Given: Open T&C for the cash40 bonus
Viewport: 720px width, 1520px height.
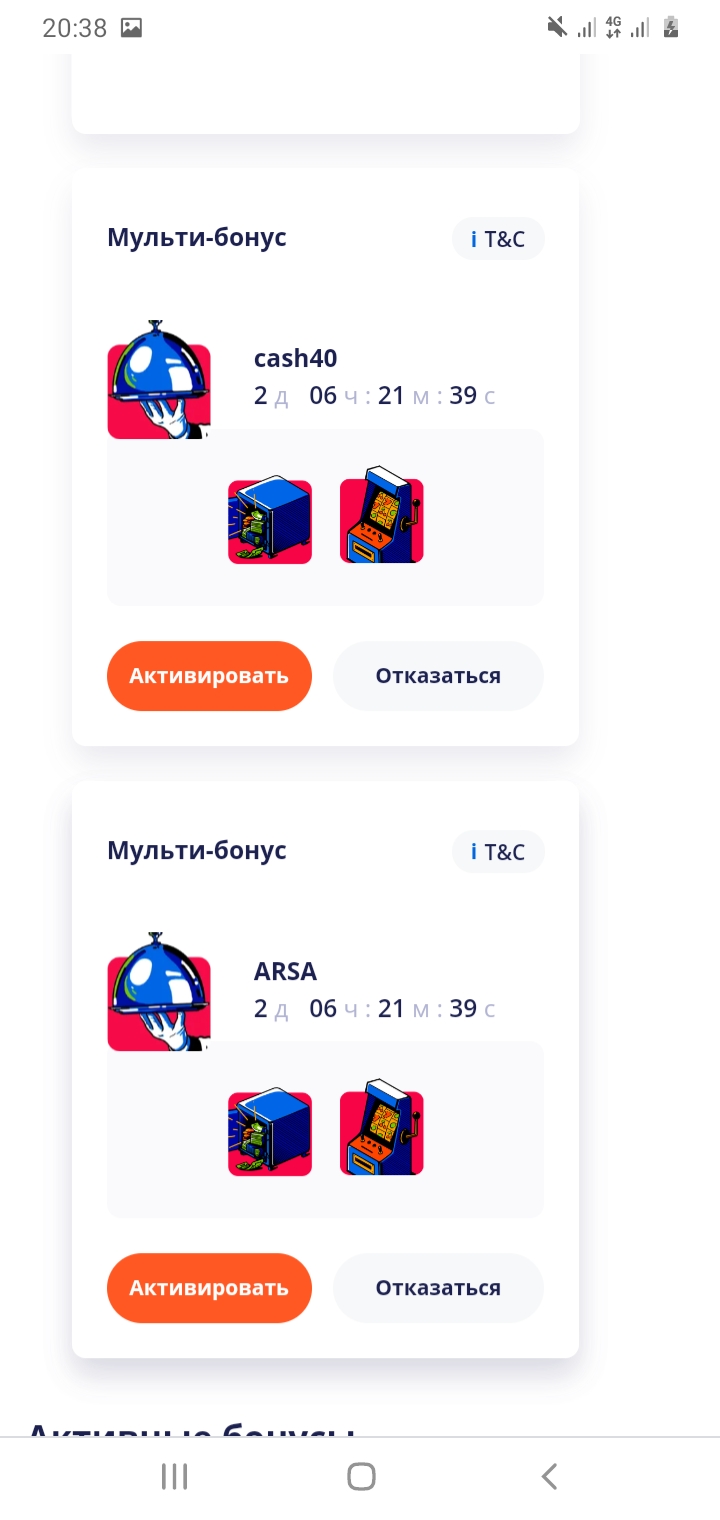Looking at the screenshot, I should [x=498, y=240].
